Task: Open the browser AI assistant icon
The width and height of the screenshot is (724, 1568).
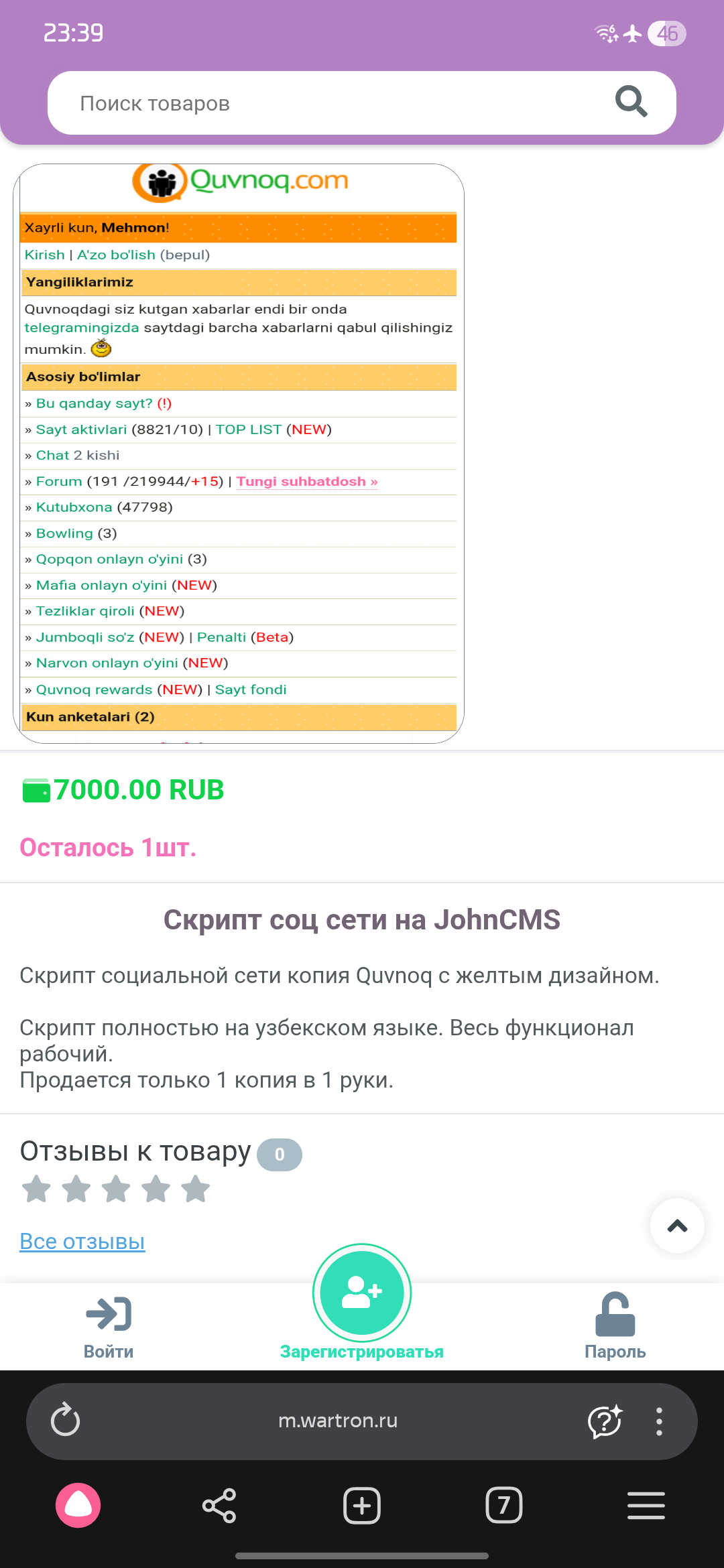Action: [605, 1421]
